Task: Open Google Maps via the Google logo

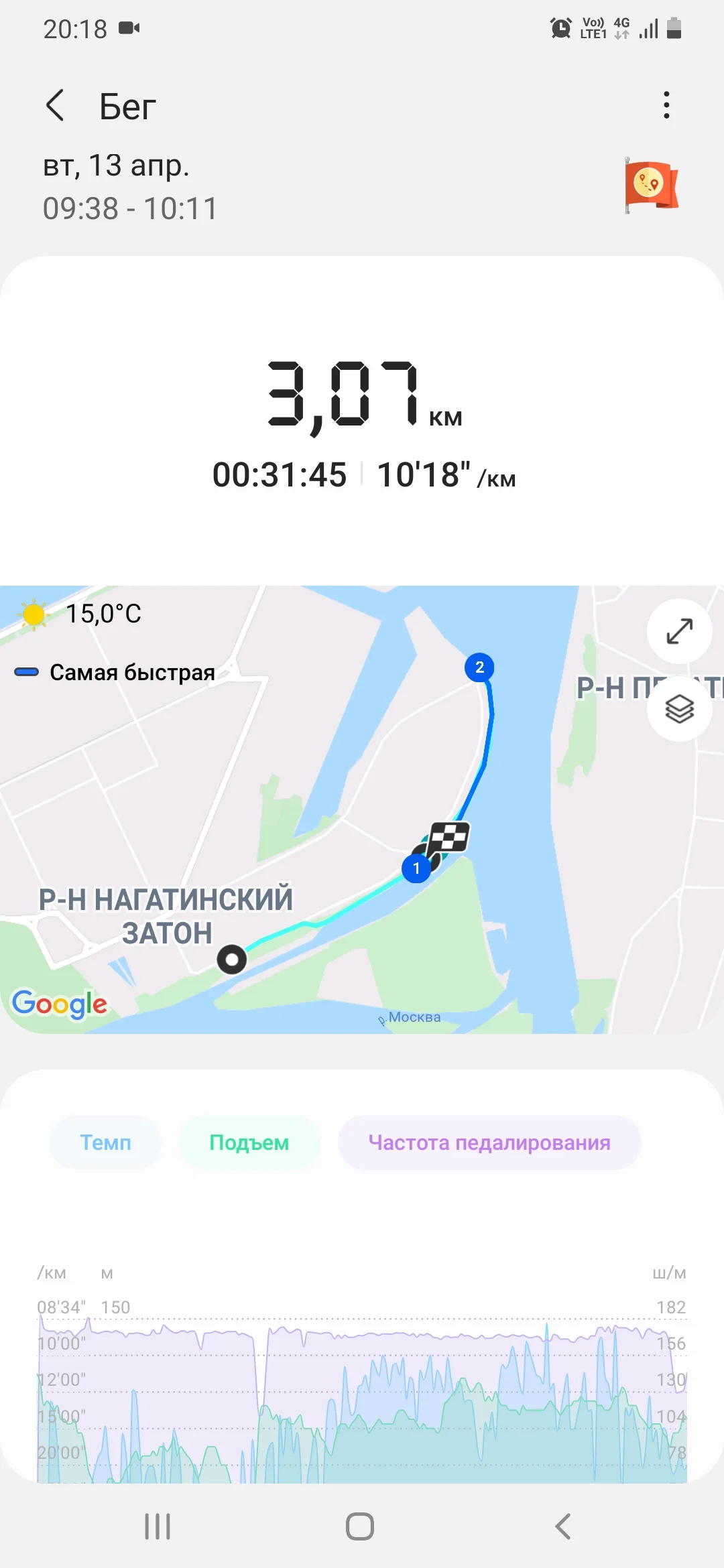Action: (60, 1003)
